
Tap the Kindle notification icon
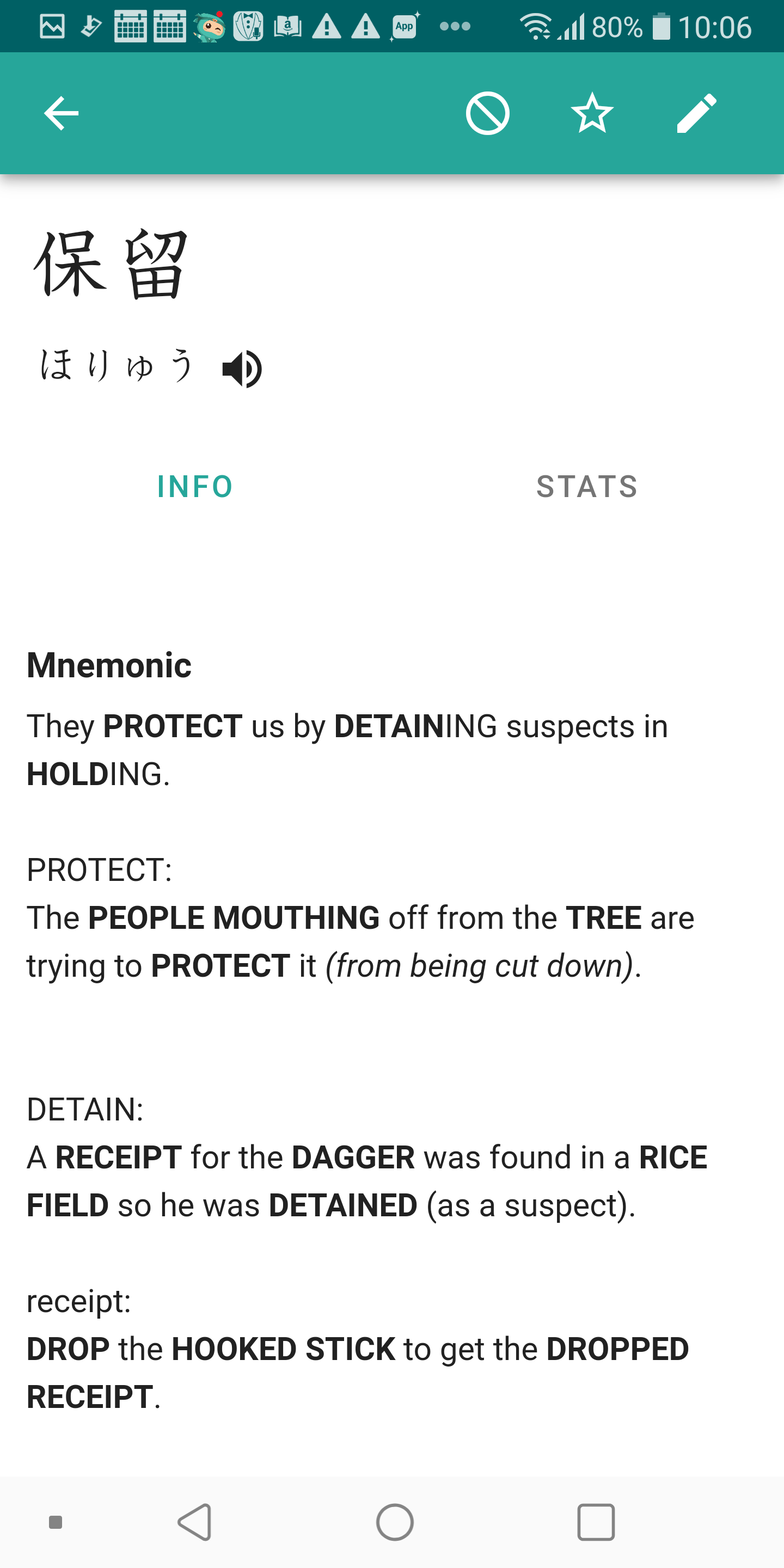tap(289, 26)
